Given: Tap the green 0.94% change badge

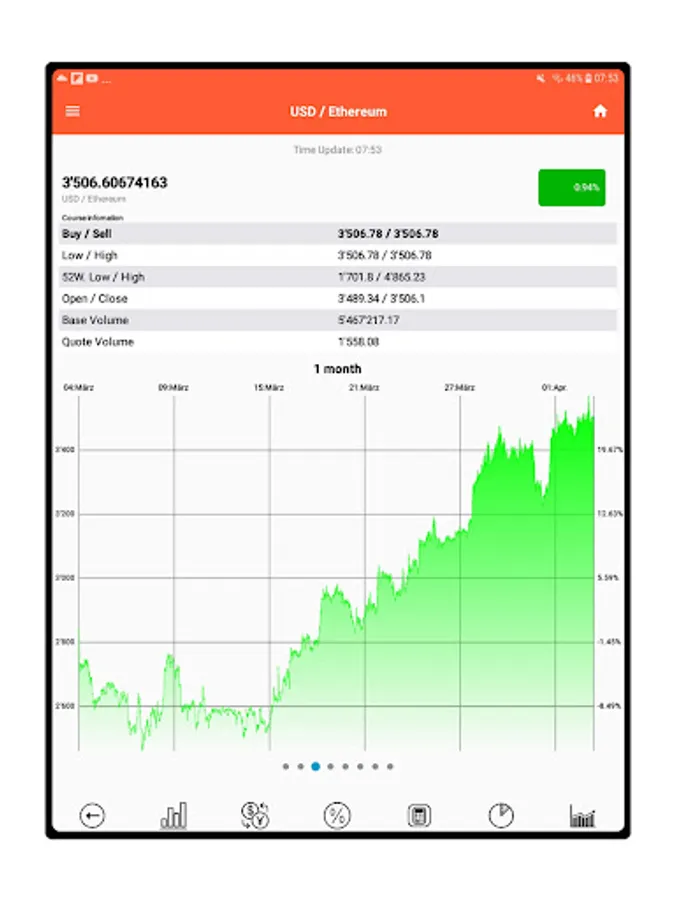Looking at the screenshot, I should coord(572,187).
